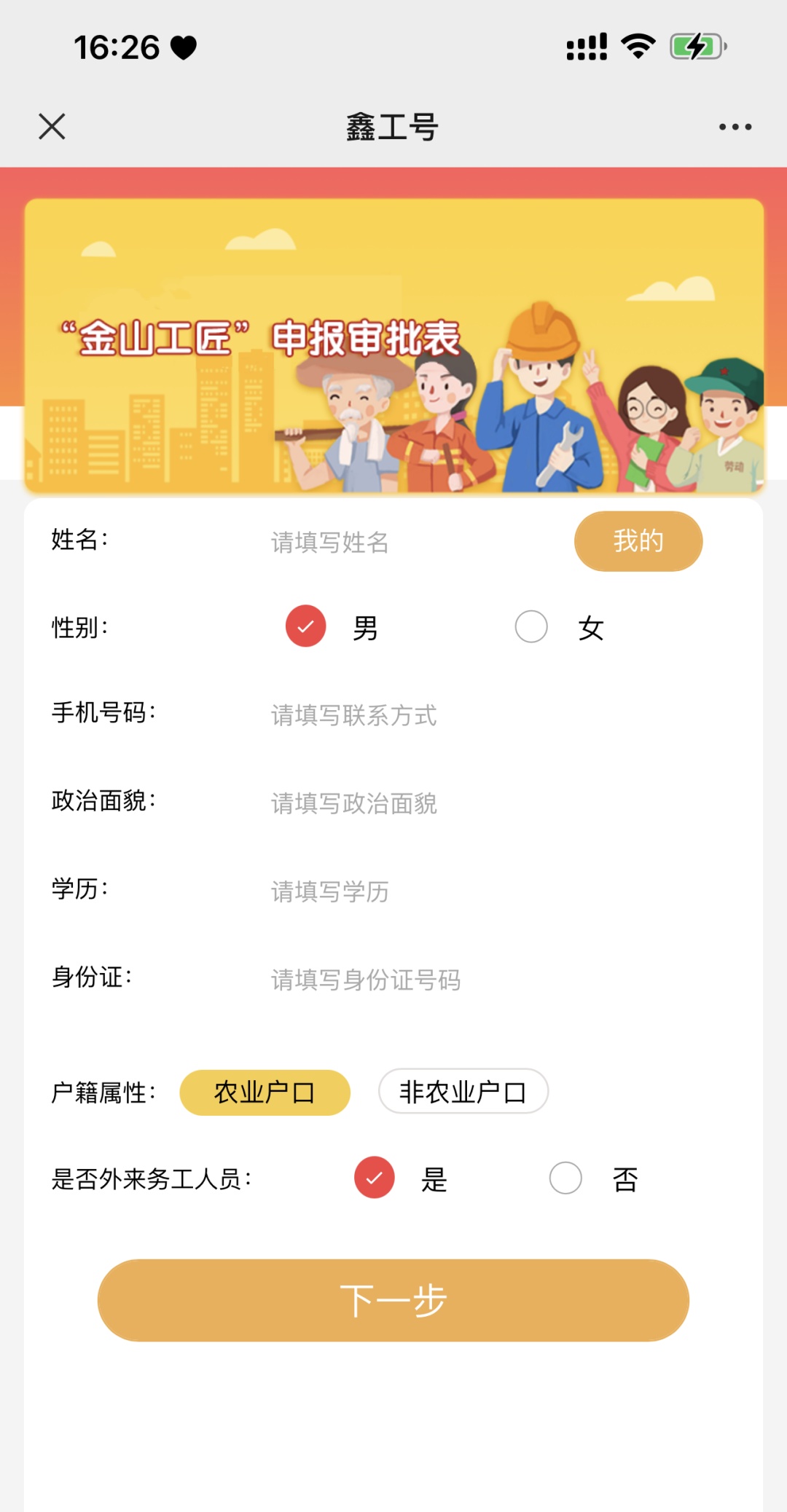Open the three-dot overflow menu
The width and height of the screenshot is (787, 1512).
click(x=735, y=127)
